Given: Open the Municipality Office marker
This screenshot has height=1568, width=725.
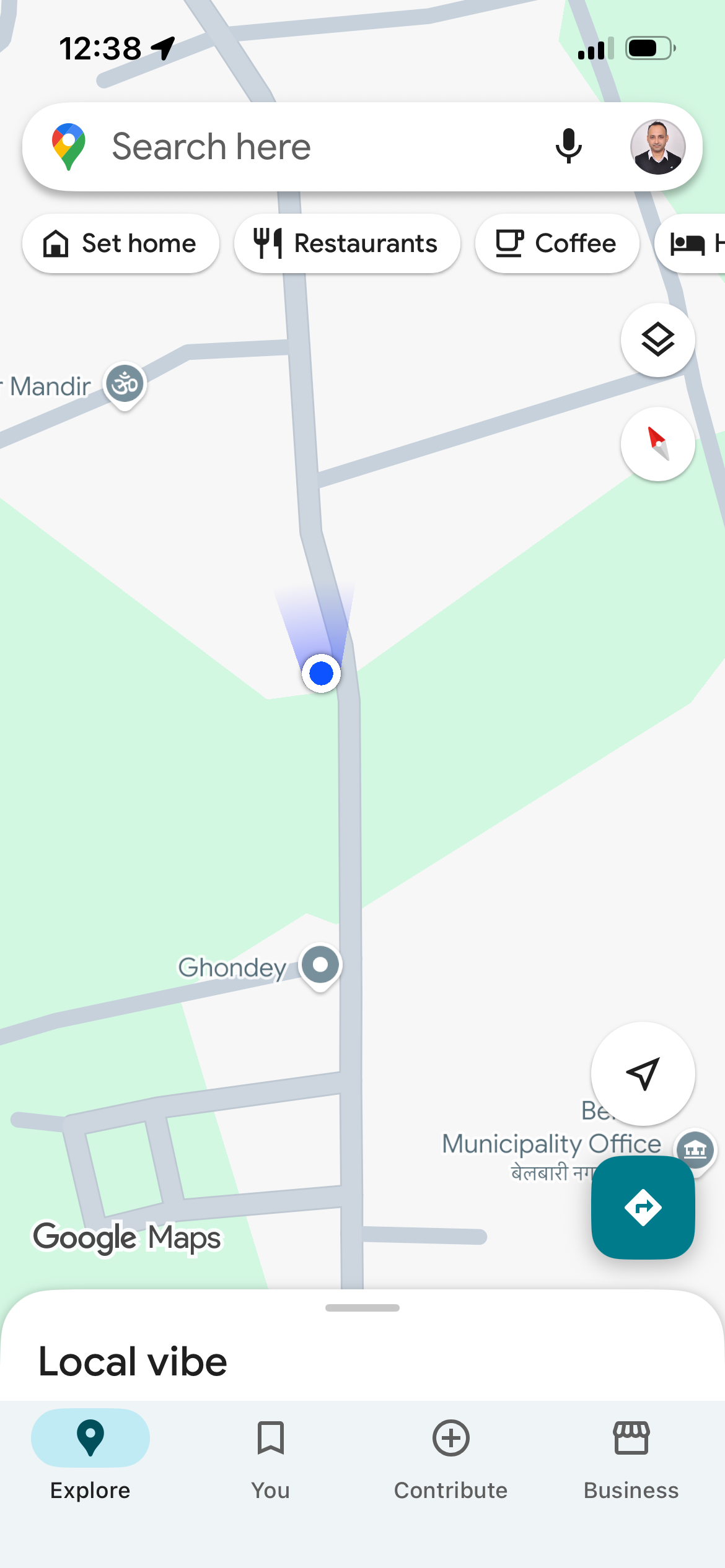Looking at the screenshot, I should pyautogui.click(x=695, y=1149).
